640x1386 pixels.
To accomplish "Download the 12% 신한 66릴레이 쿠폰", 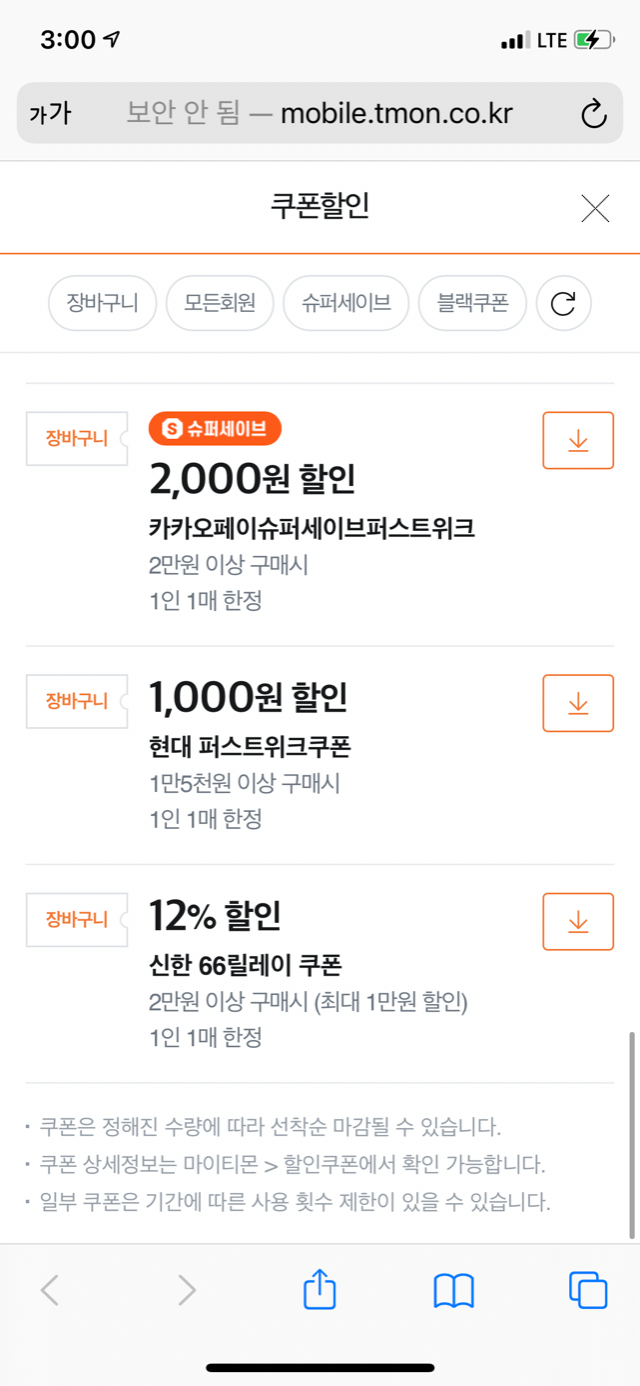I will [x=577, y=921].
